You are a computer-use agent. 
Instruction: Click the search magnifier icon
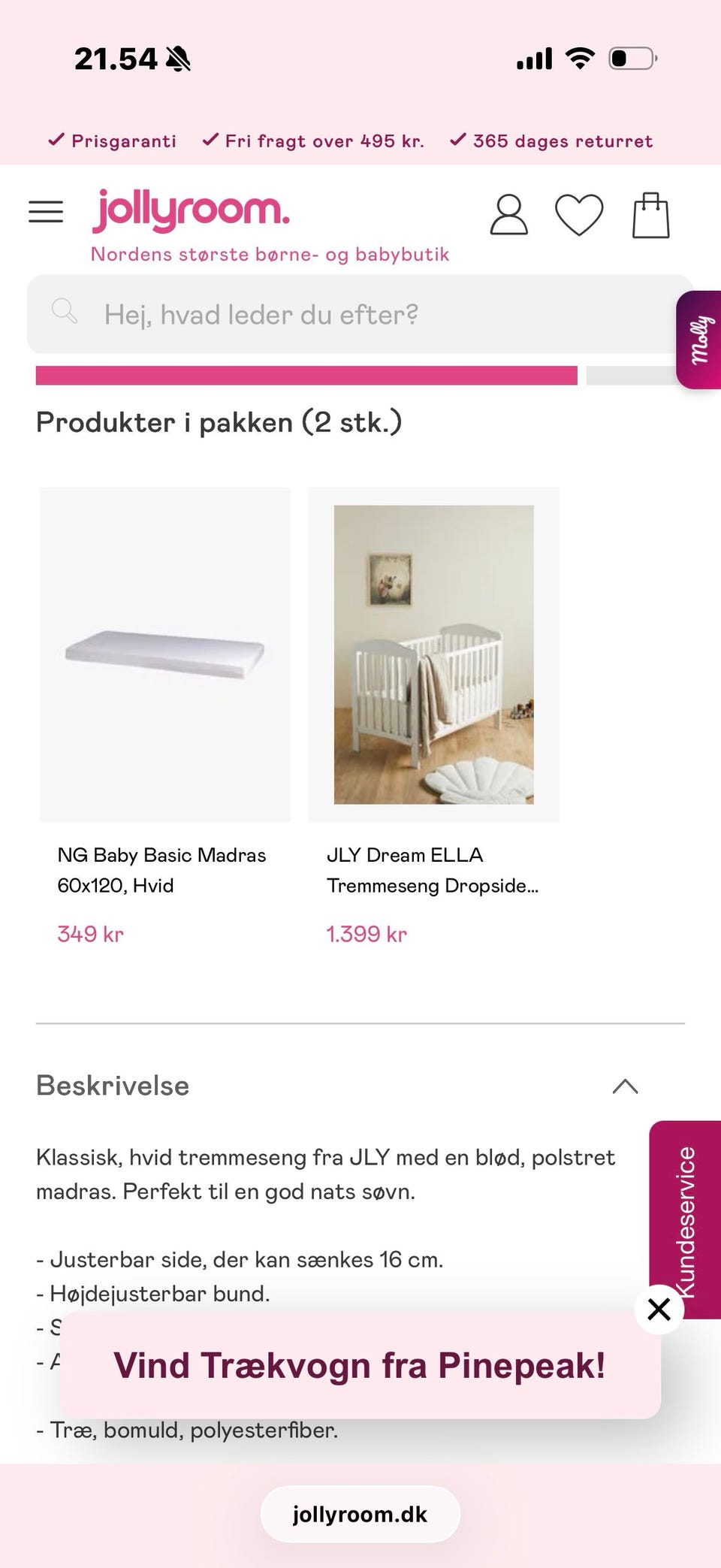coord(66,311)
